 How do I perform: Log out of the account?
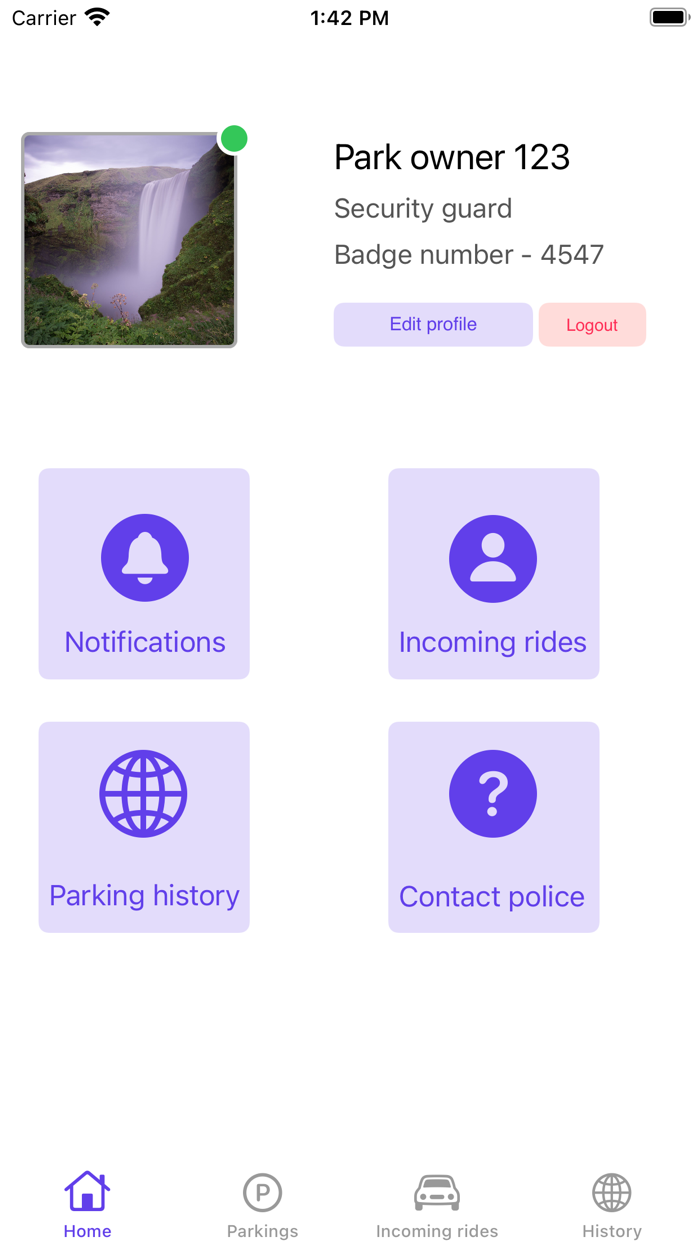(592, 325)
